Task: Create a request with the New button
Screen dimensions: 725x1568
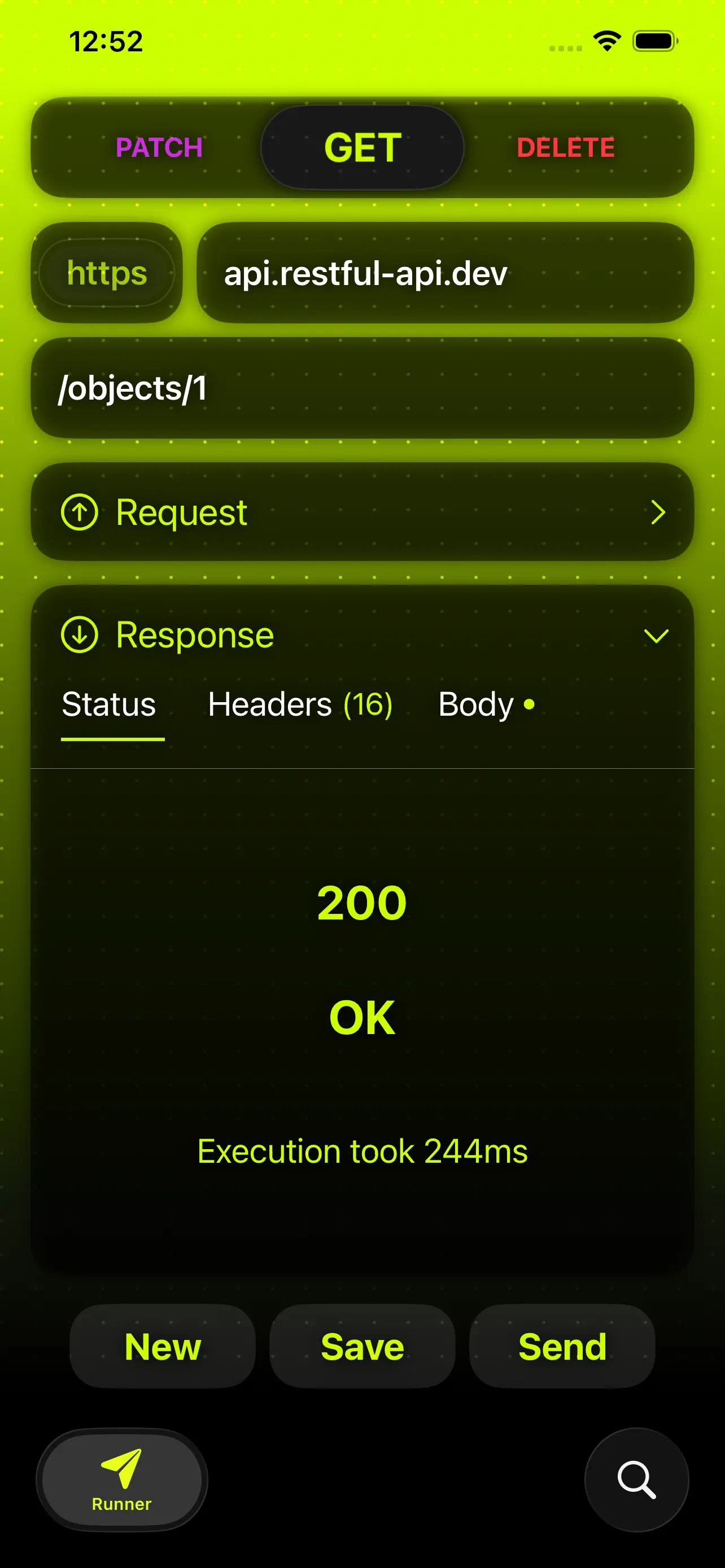Action: pyautogui.click(x=162, y=1346)
